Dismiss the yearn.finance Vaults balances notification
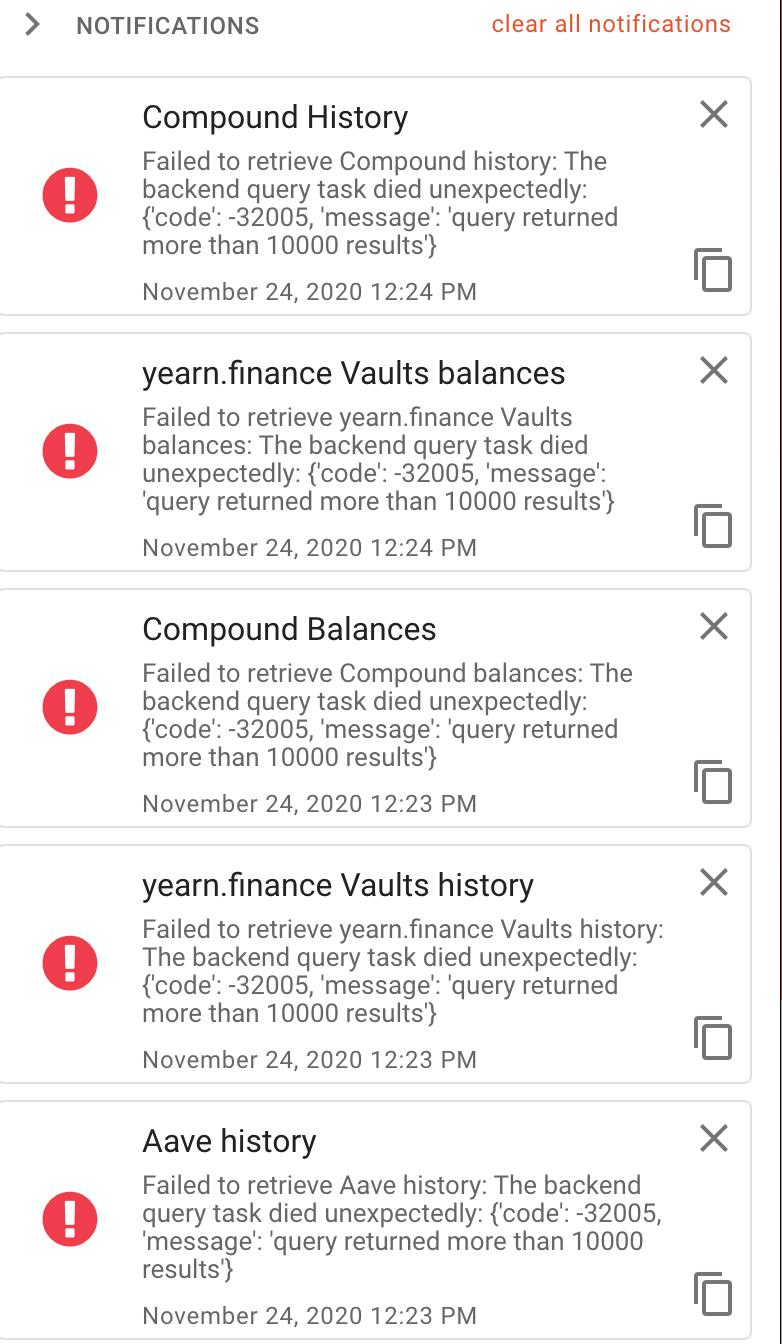This screenshot has height=1344, width=782. [713, 371]
